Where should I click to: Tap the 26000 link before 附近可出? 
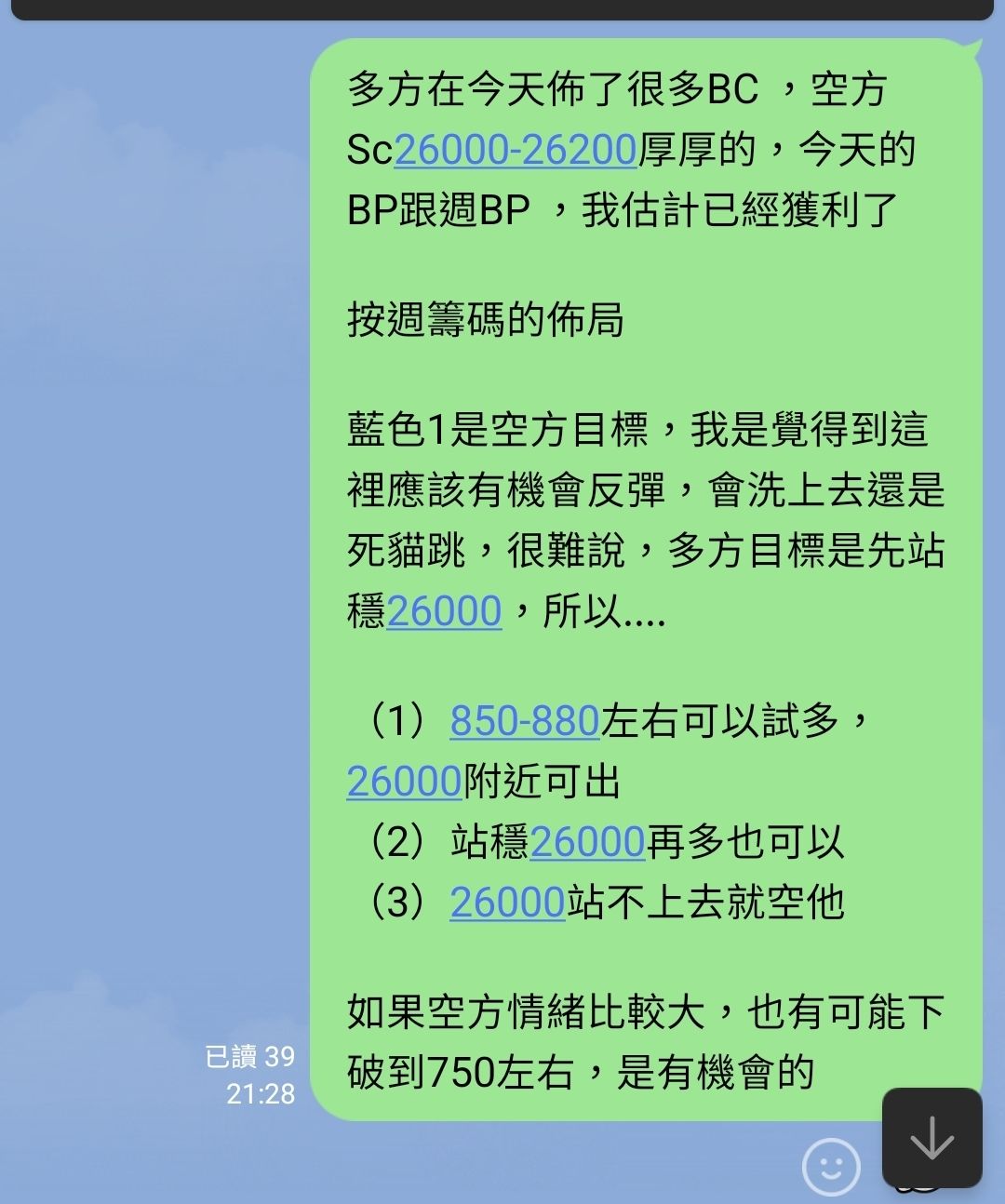coord(404,782)
